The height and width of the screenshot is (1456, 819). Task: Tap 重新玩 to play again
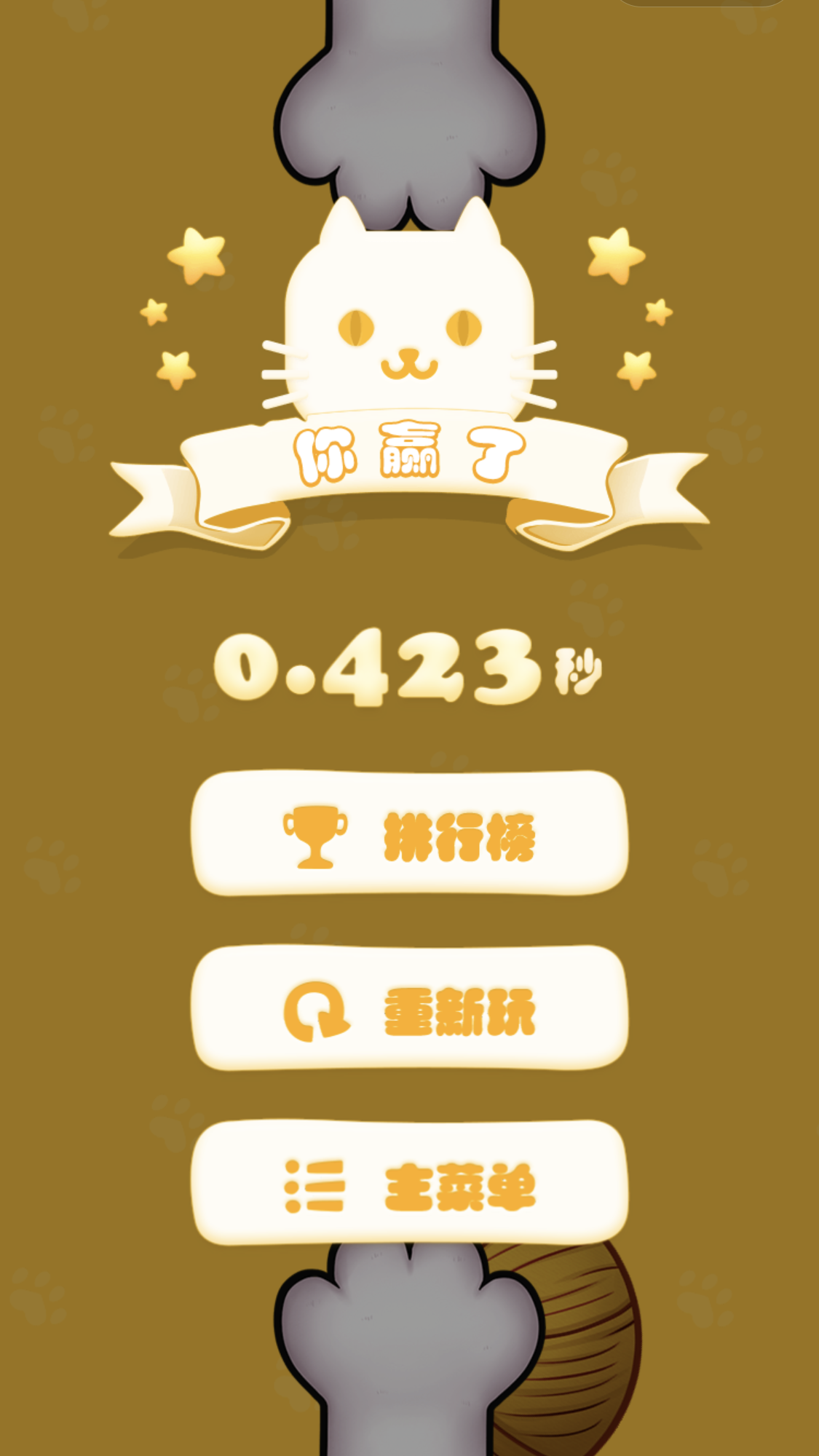click(x=409, y=1009)
